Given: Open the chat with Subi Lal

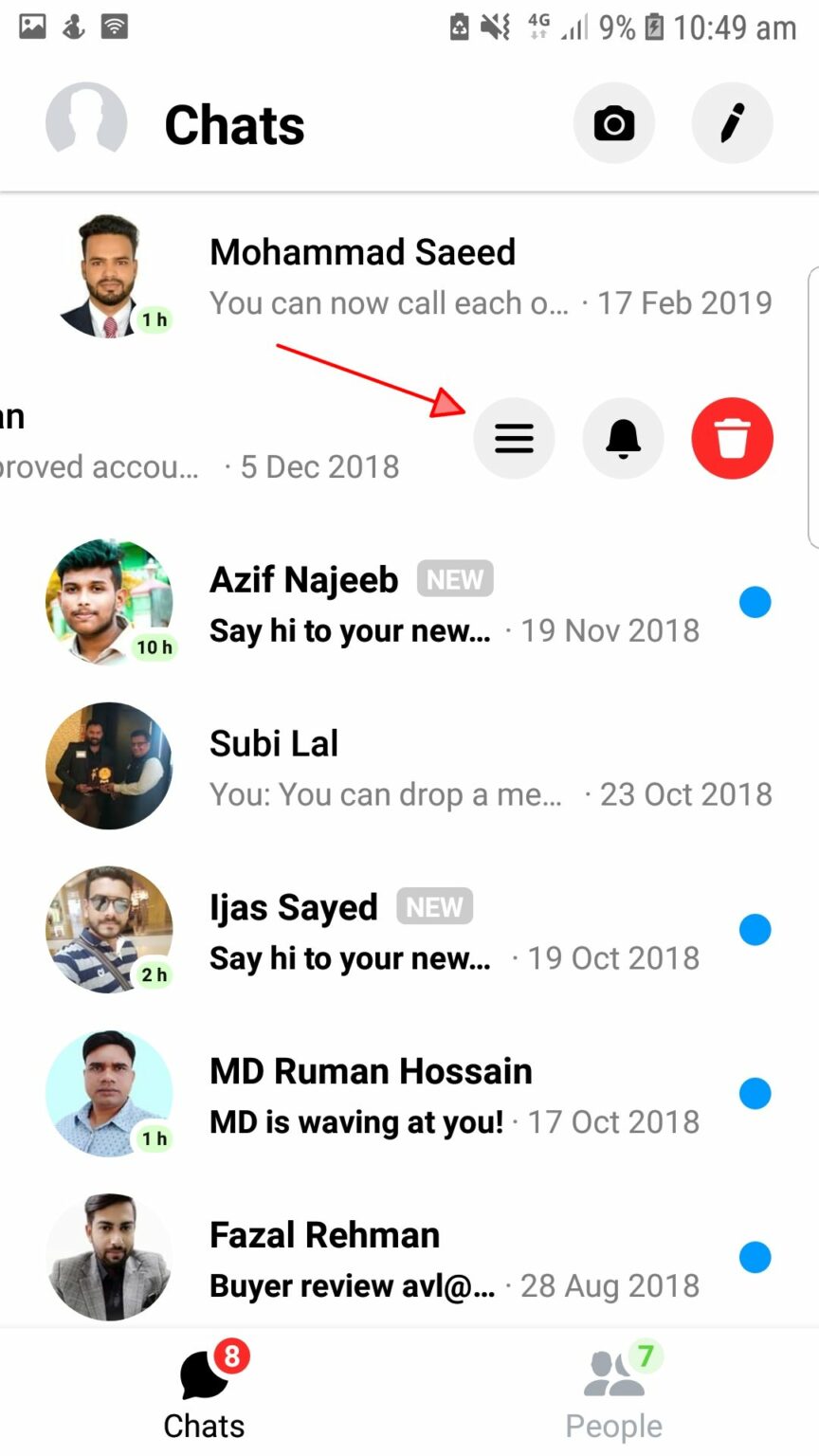Looking at the screenshot, I should pos(408,768).
